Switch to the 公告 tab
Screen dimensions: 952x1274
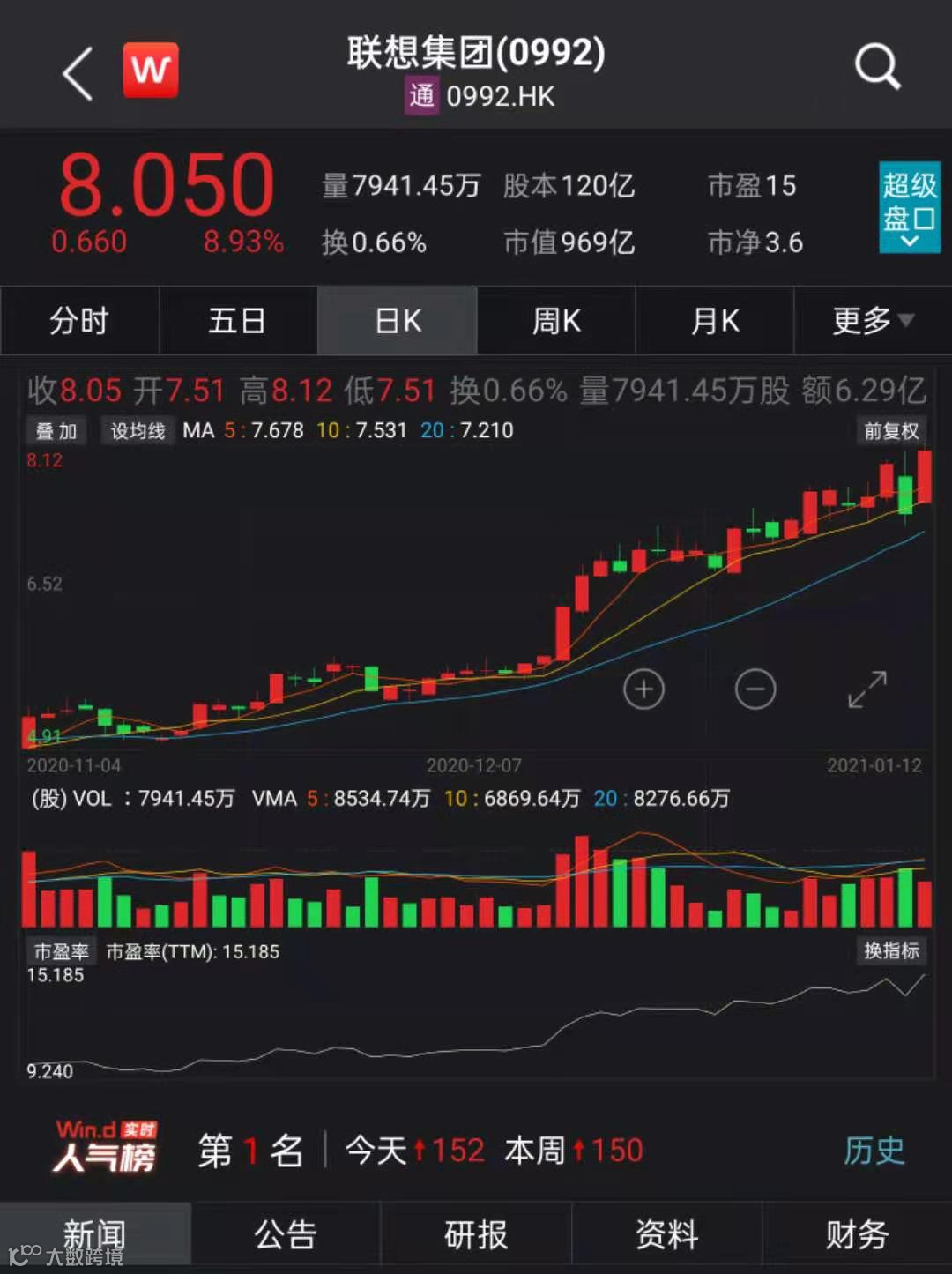(x=286, y=1235)
